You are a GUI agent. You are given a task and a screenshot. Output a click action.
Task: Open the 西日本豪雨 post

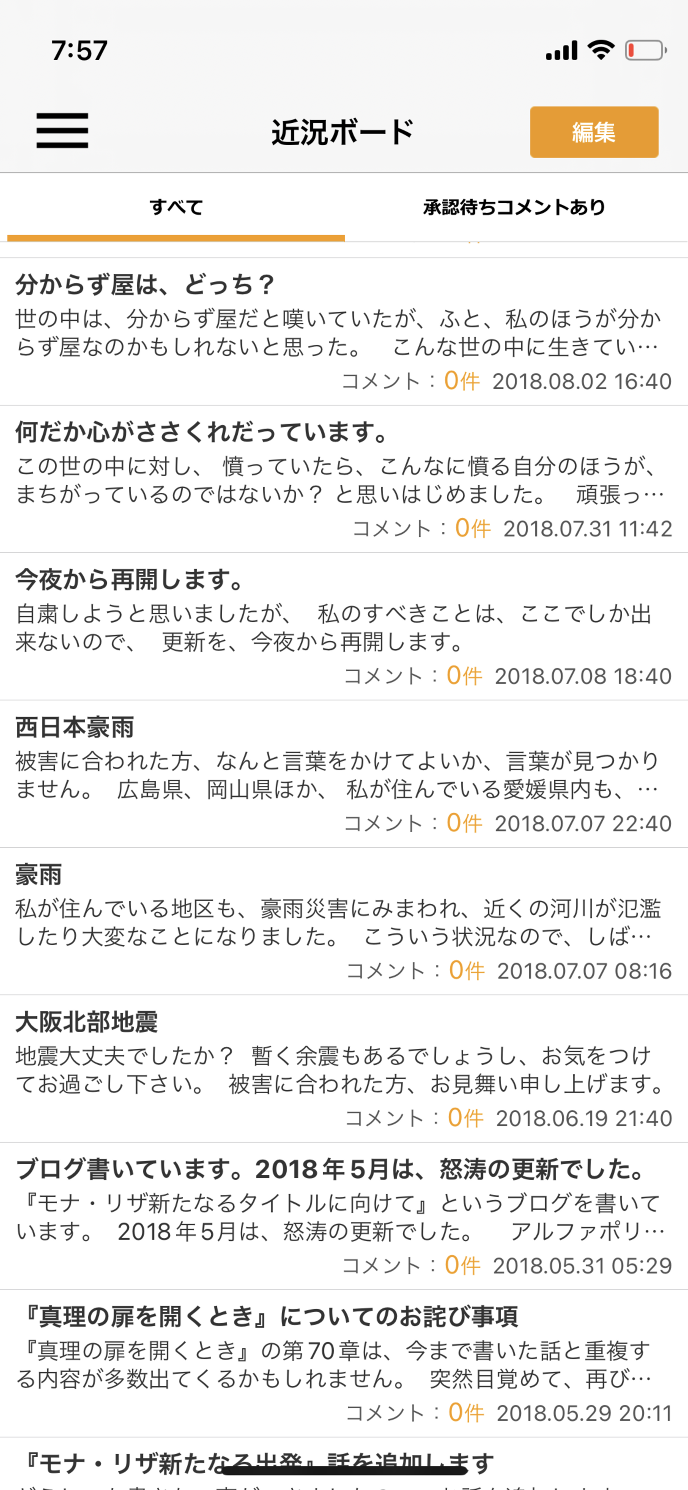pos(344,773)
